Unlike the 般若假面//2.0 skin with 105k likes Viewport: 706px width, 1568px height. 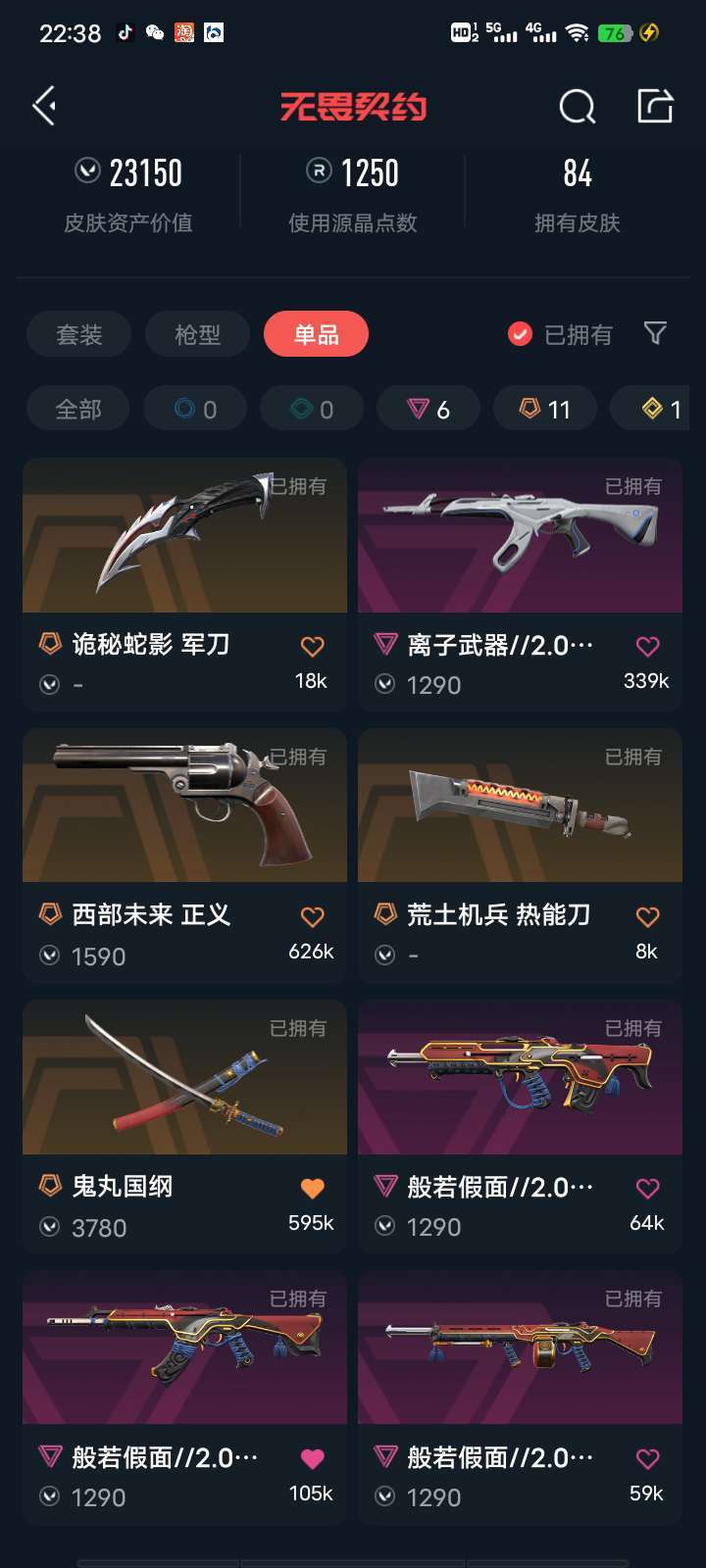click(x=312, y=1458)
